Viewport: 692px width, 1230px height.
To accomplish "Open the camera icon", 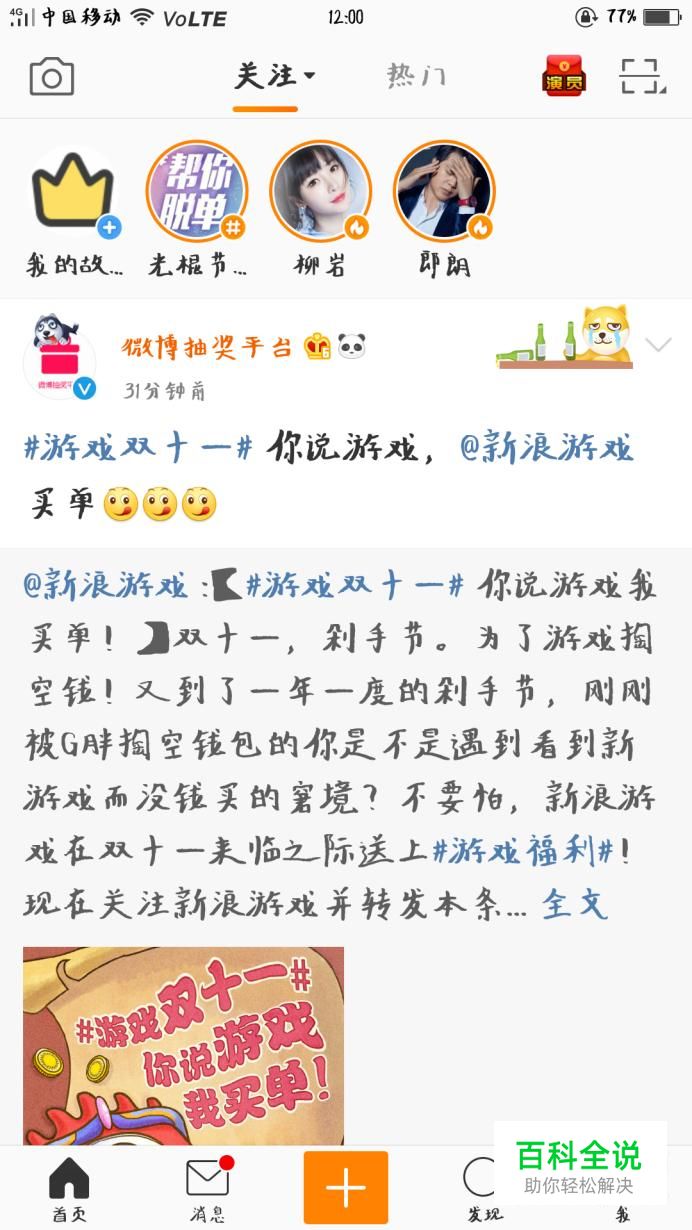I will [52, 77].
